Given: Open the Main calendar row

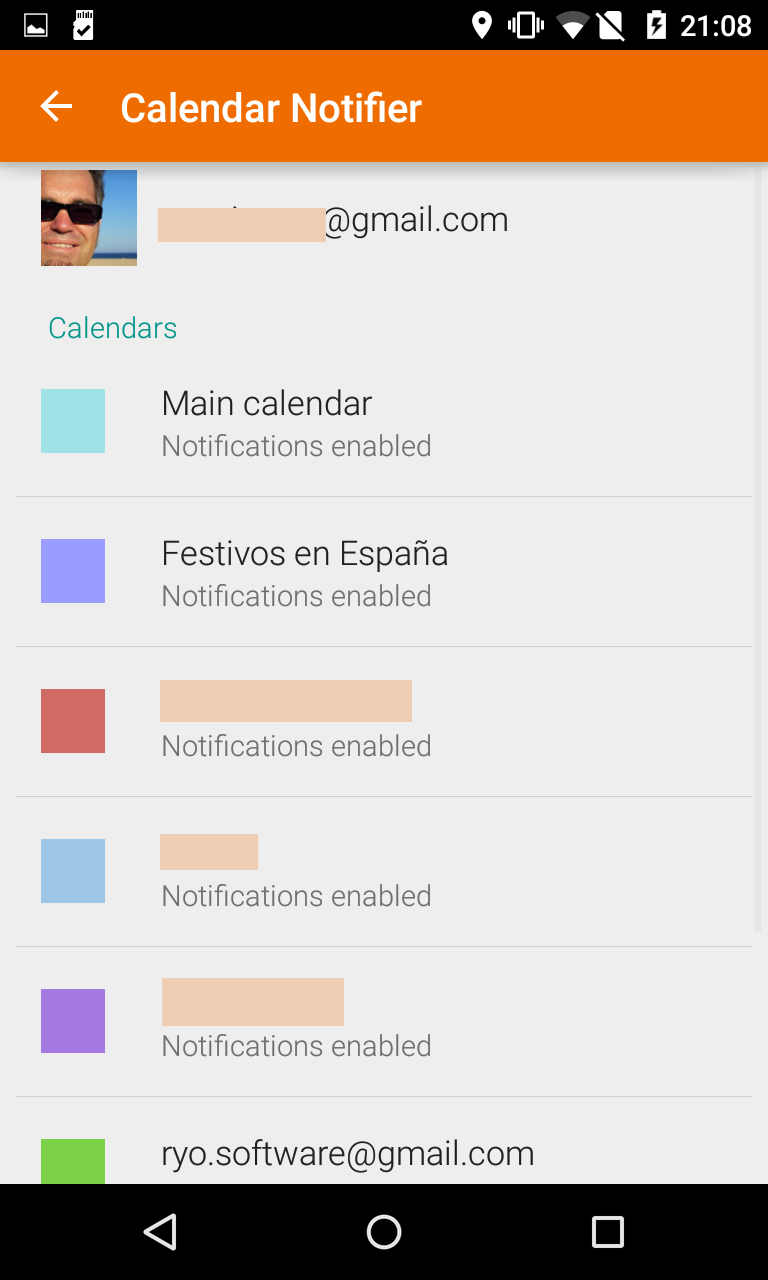Looking at the screenshot, I should (x=384, y=422).
